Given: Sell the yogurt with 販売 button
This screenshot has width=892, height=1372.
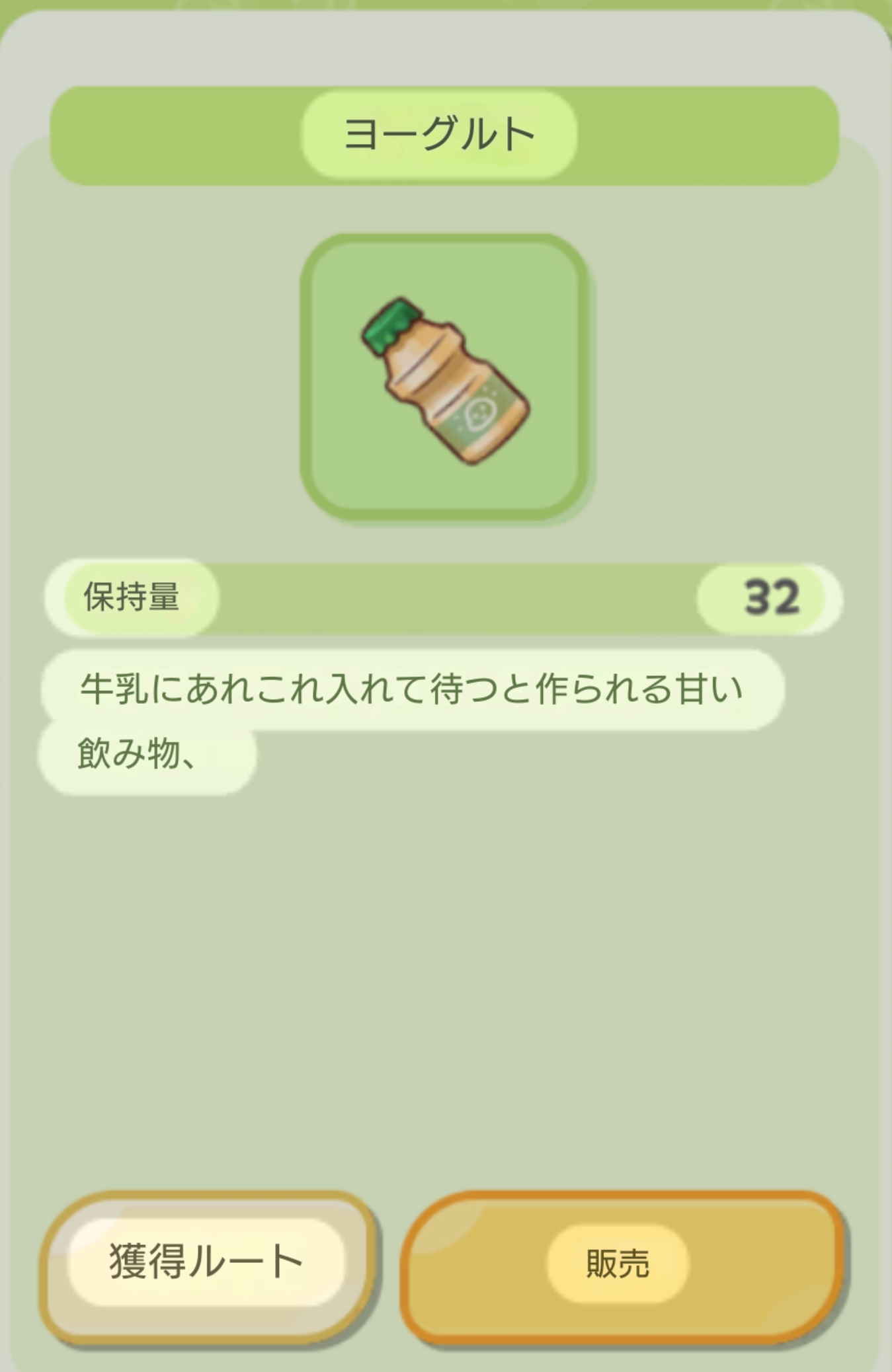Looking at the screenshot, I should pyautogui.click(x=620, y=1264).
